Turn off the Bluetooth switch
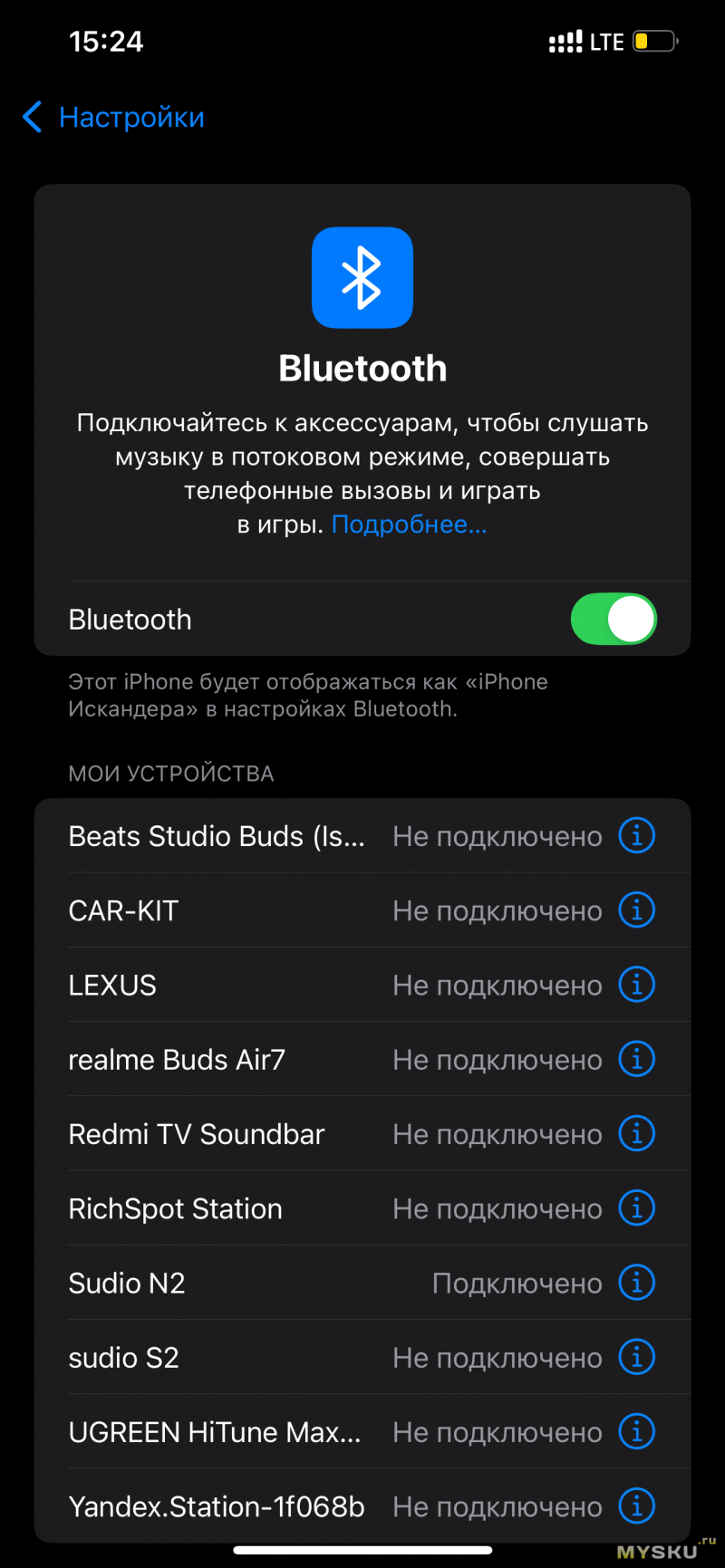 tap(614, 620)
